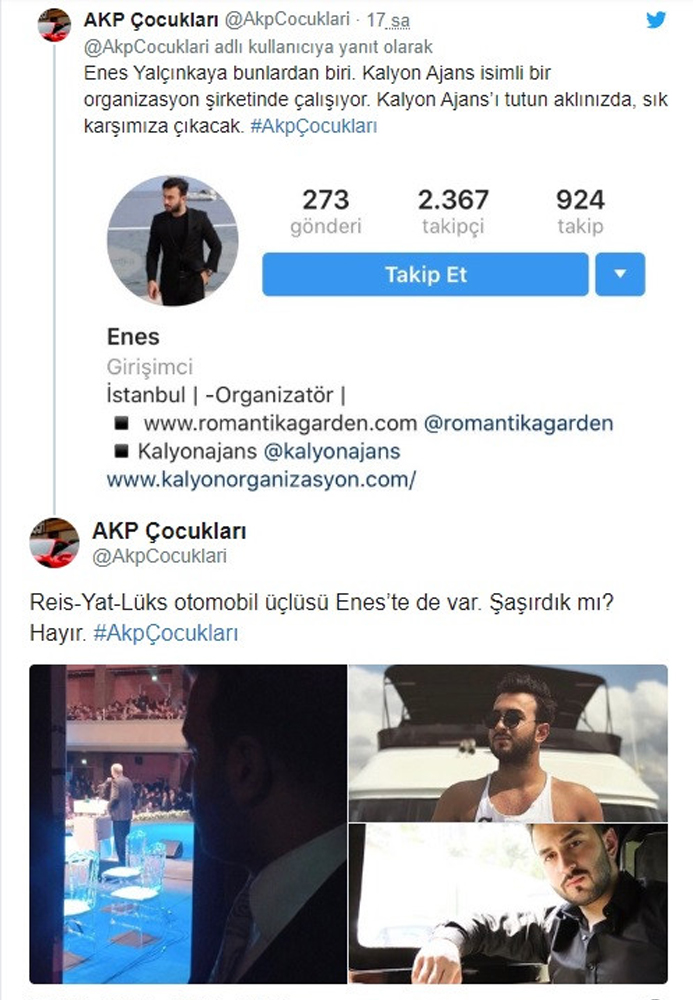Image resolution: width=700 pixels, height=1000 pixels.
Task: View the photo of the man on the yacht
Action: (x=507, y=741)
